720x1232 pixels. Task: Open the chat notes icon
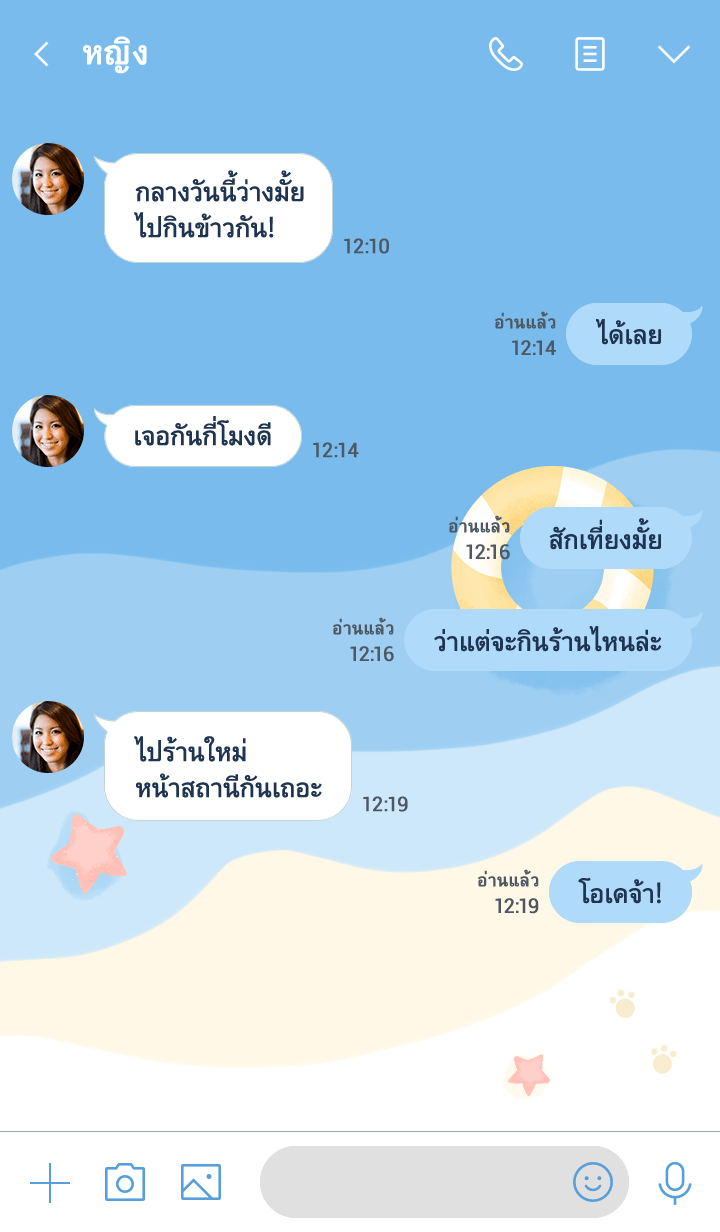point(590,54)
